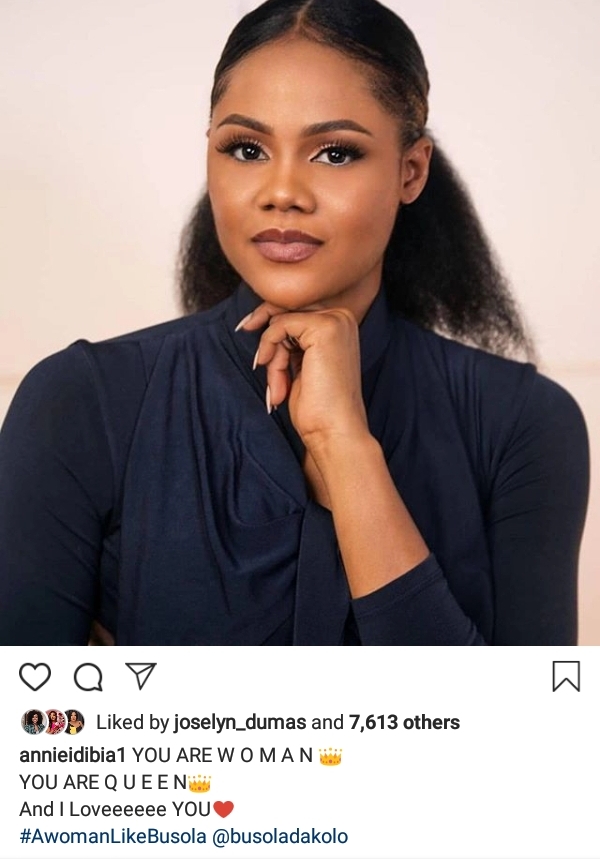Viewport: 600px width, 859px height.
Task: Share the post with paper plane icon
Action: 141,676
